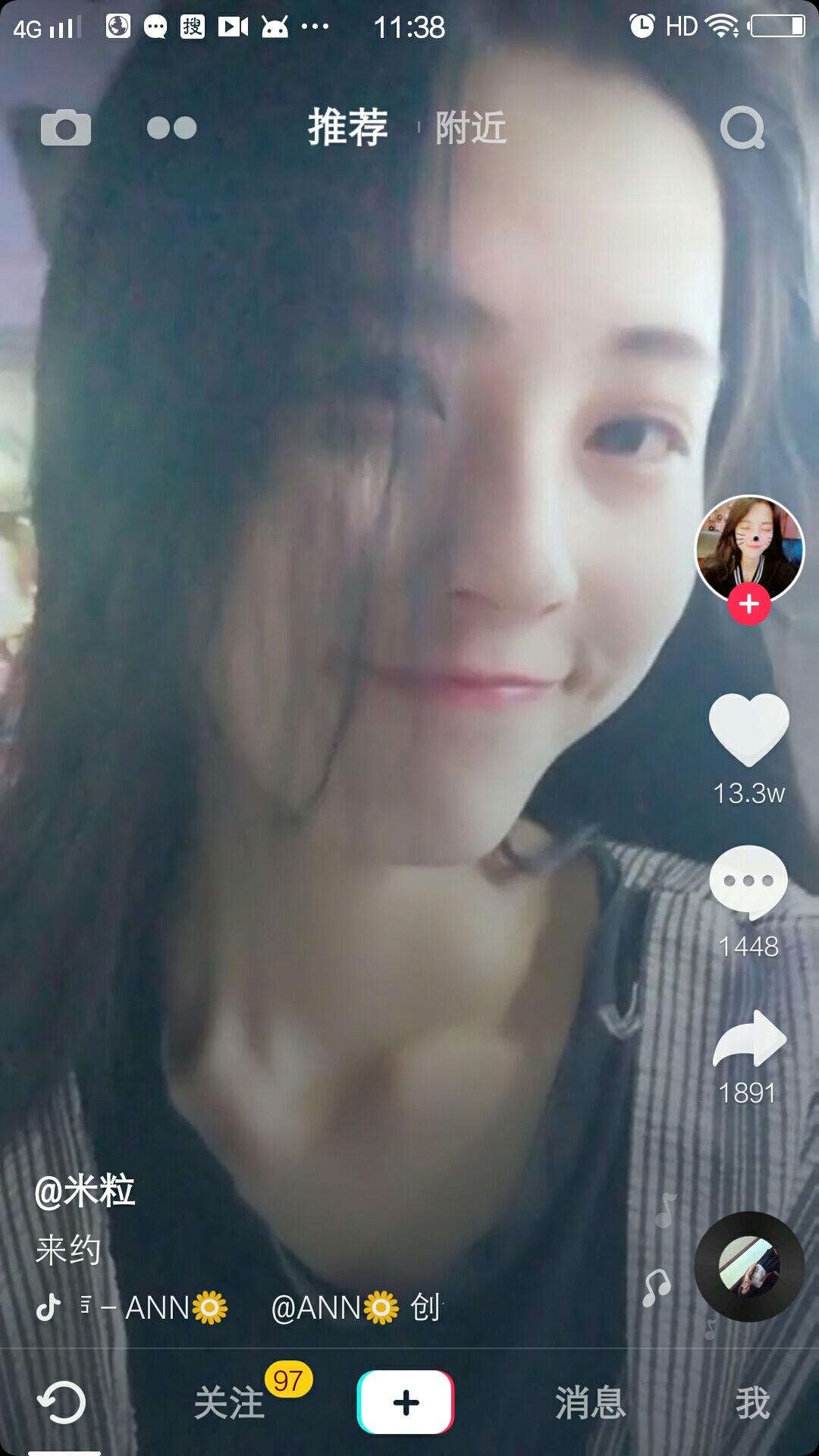Share this video with the arrow
The height and width of the screenshot is (1456, 819).
(x=749, y=1039)
